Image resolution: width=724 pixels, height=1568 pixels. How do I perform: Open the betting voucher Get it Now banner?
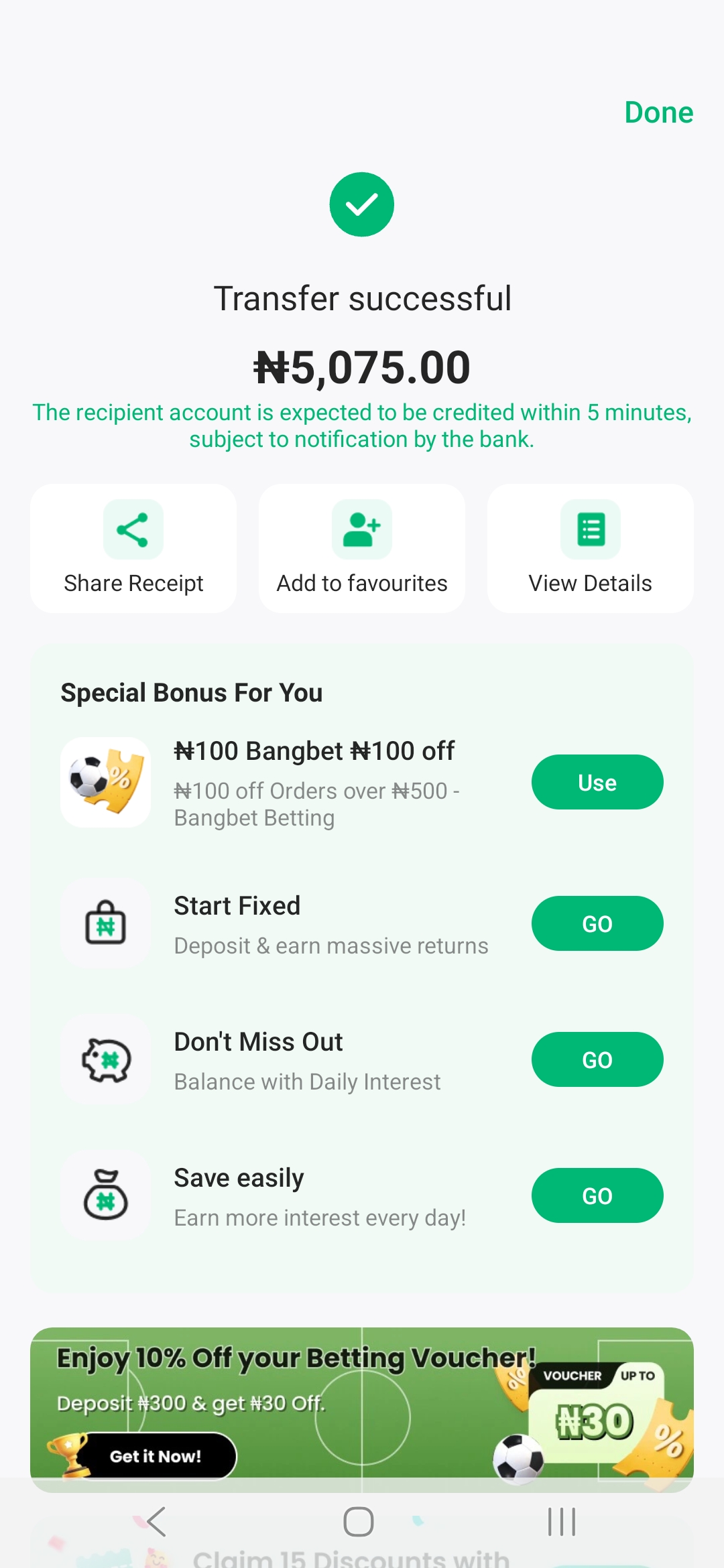pyautogui.click(x=156, y=1455)
